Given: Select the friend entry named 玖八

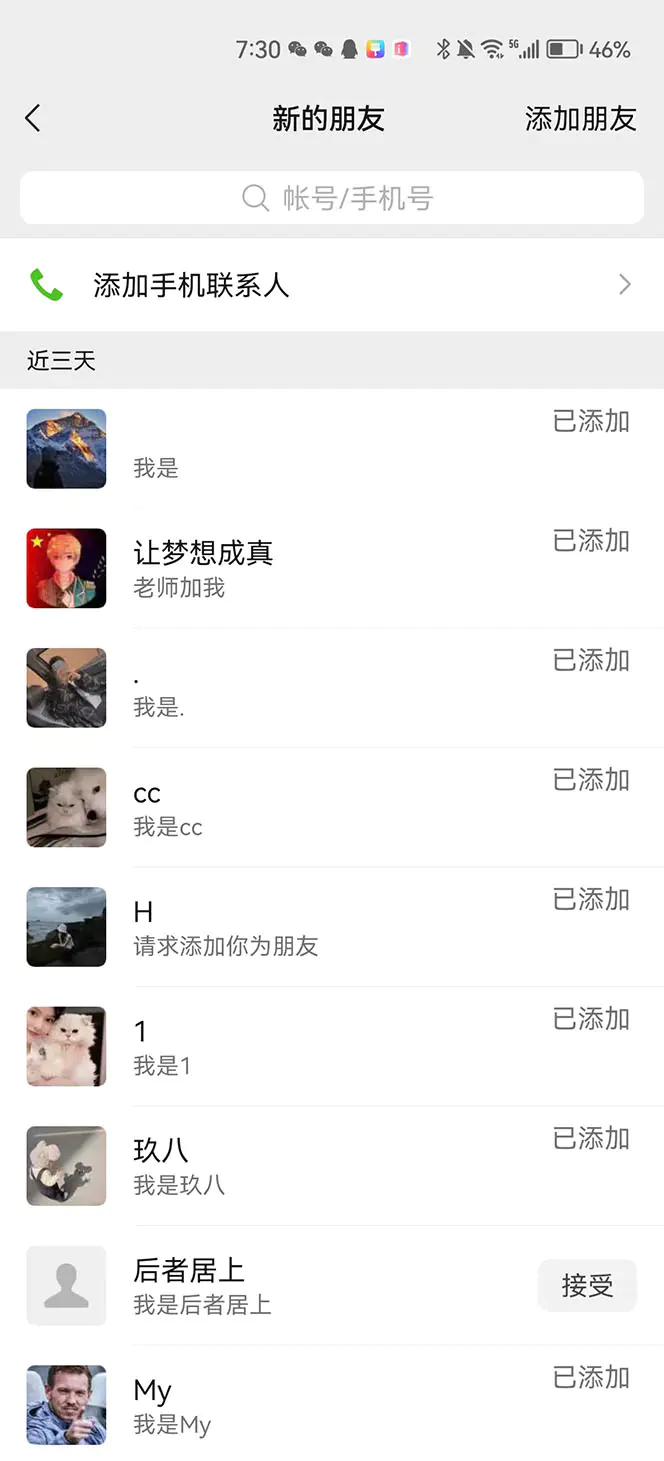Looking at the screenshot, I should pyautogui.click(x=300, y=1166).
